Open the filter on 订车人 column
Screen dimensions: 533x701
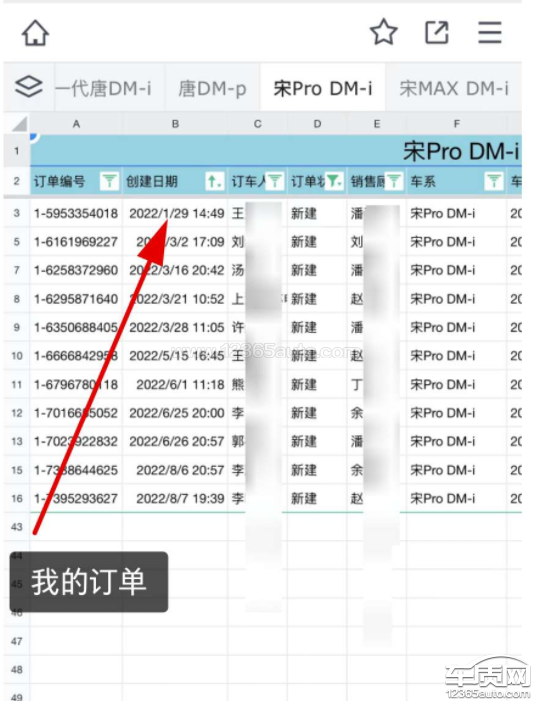(275, 181)
